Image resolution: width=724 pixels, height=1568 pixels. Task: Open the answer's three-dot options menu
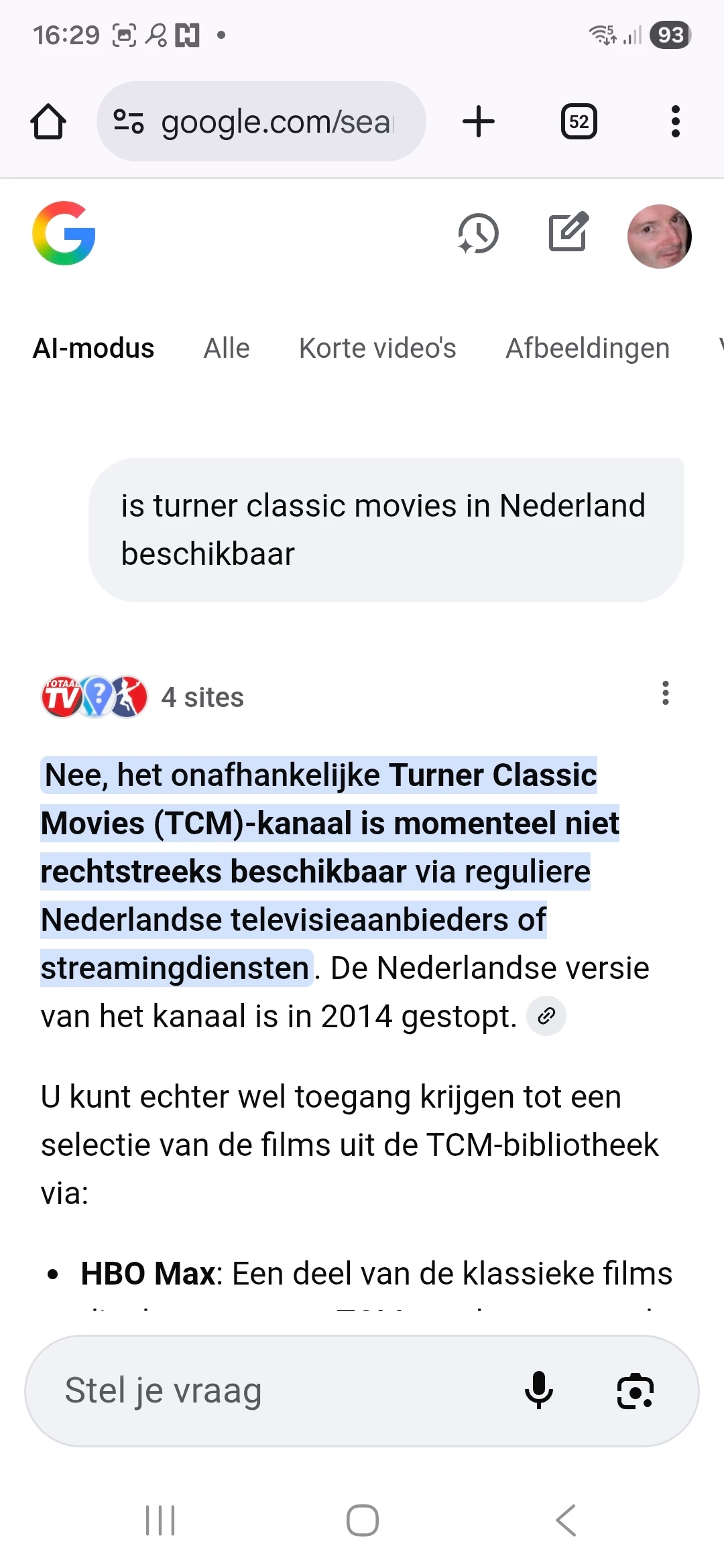coord(665,693)
